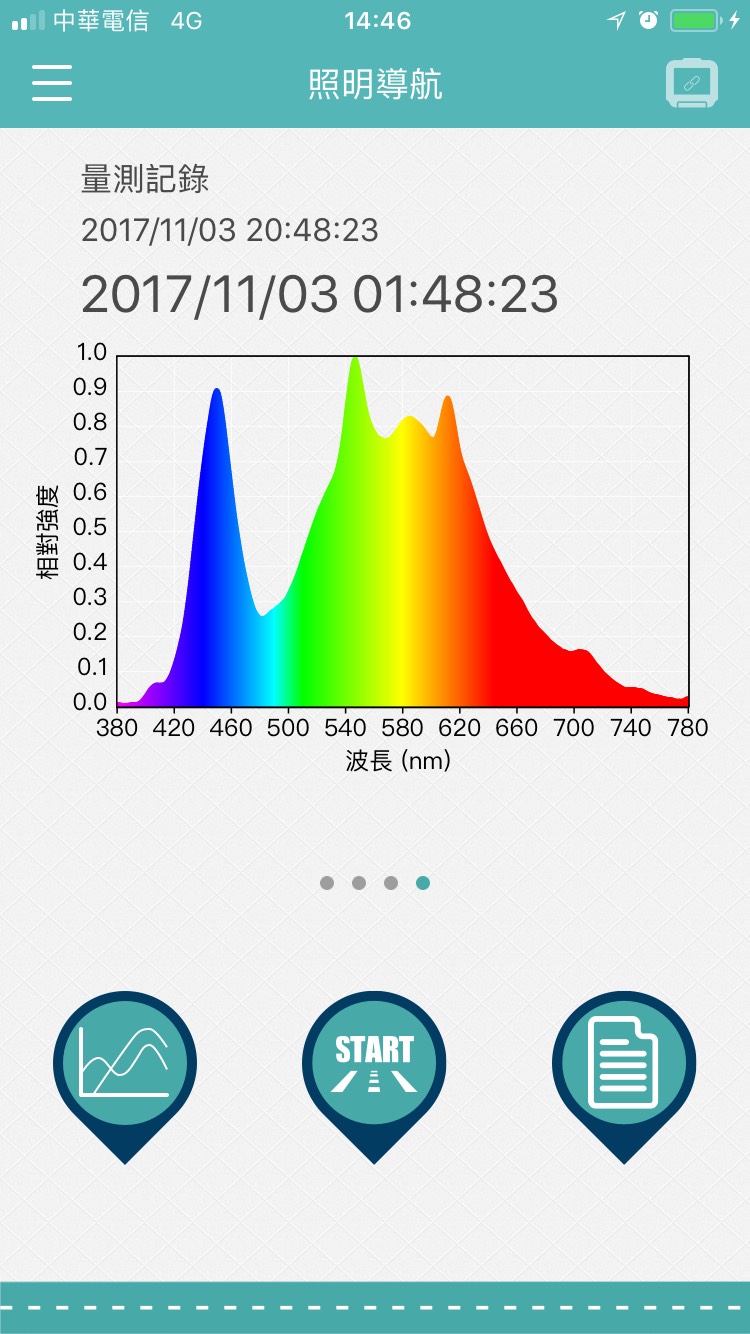Open the document records pin button
750x1334 pixels.
pyautogui.click(x=624, y=1077)
